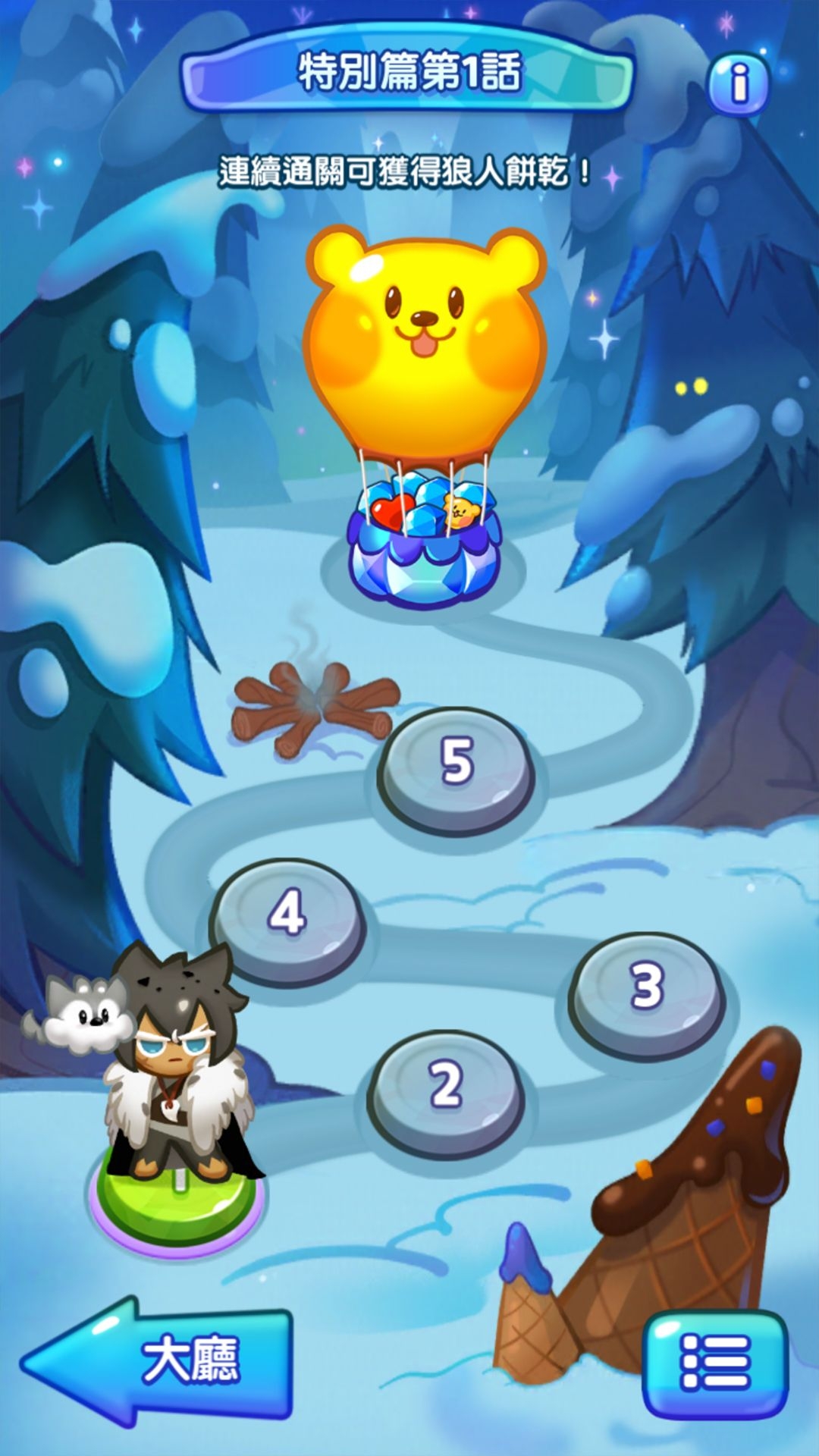Select stage 4 node
The image size is (819, 1456).
(288, 915)
